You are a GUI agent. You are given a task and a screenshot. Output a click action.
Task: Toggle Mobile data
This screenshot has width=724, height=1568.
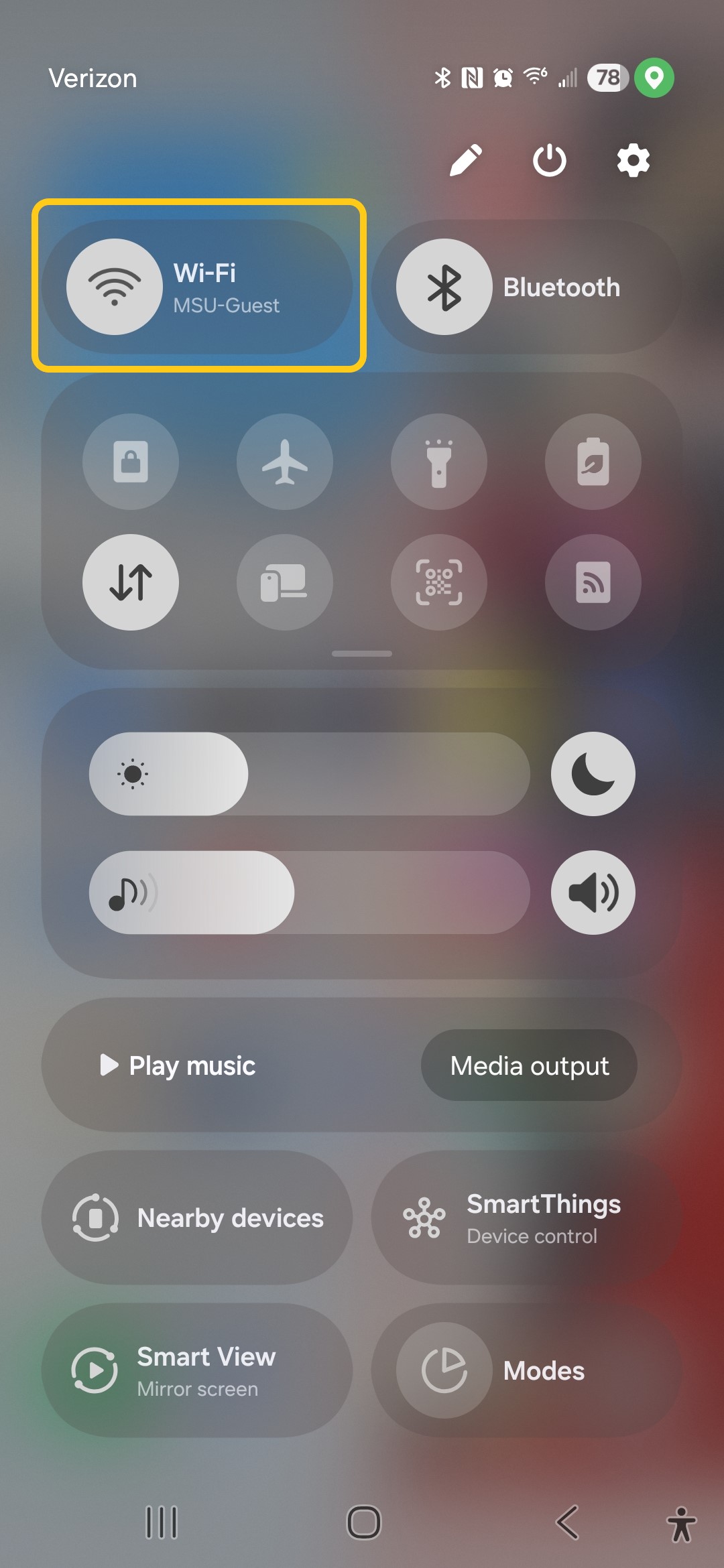point(130,583)
